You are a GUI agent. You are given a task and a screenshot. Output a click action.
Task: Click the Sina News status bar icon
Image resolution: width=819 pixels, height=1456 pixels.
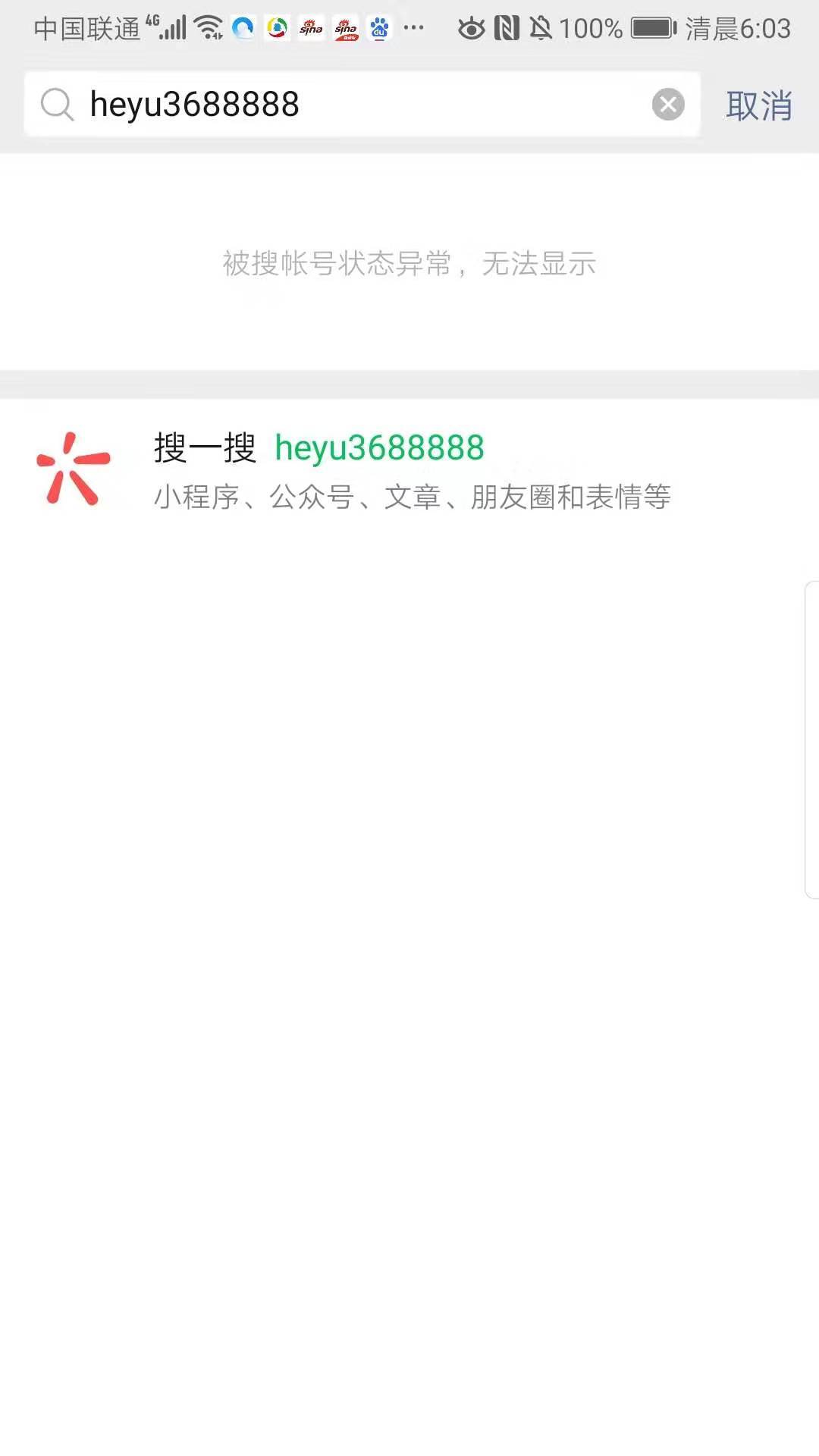tap(345, 29)
